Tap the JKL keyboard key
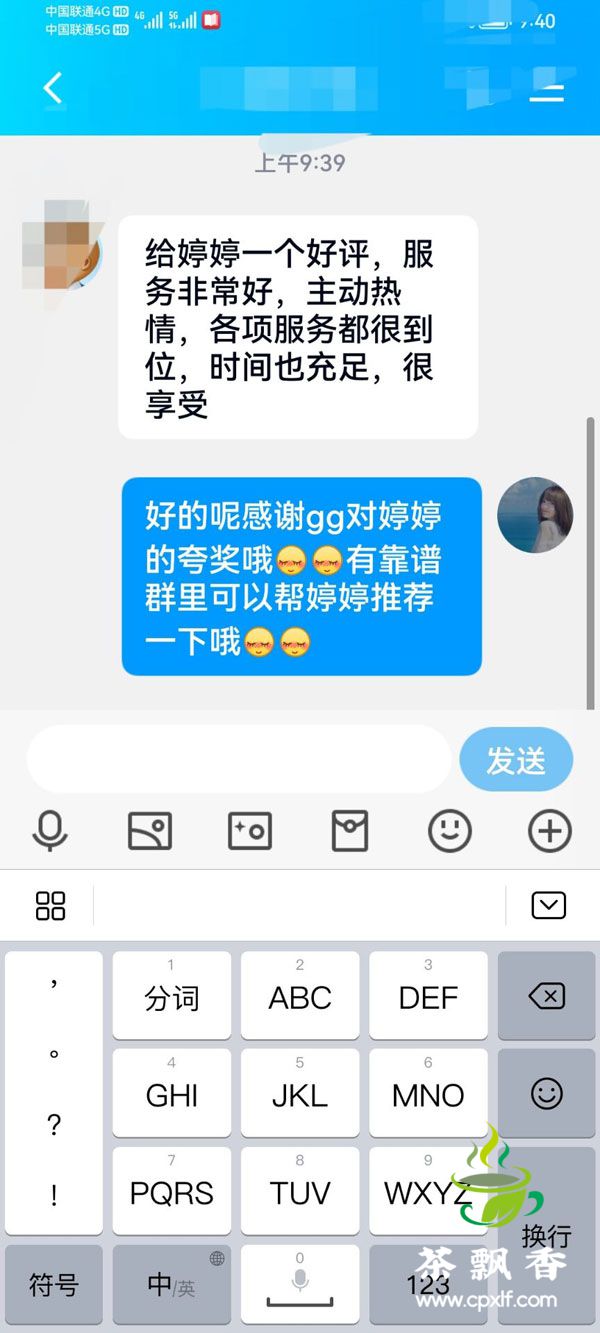 coord(300,1093)
